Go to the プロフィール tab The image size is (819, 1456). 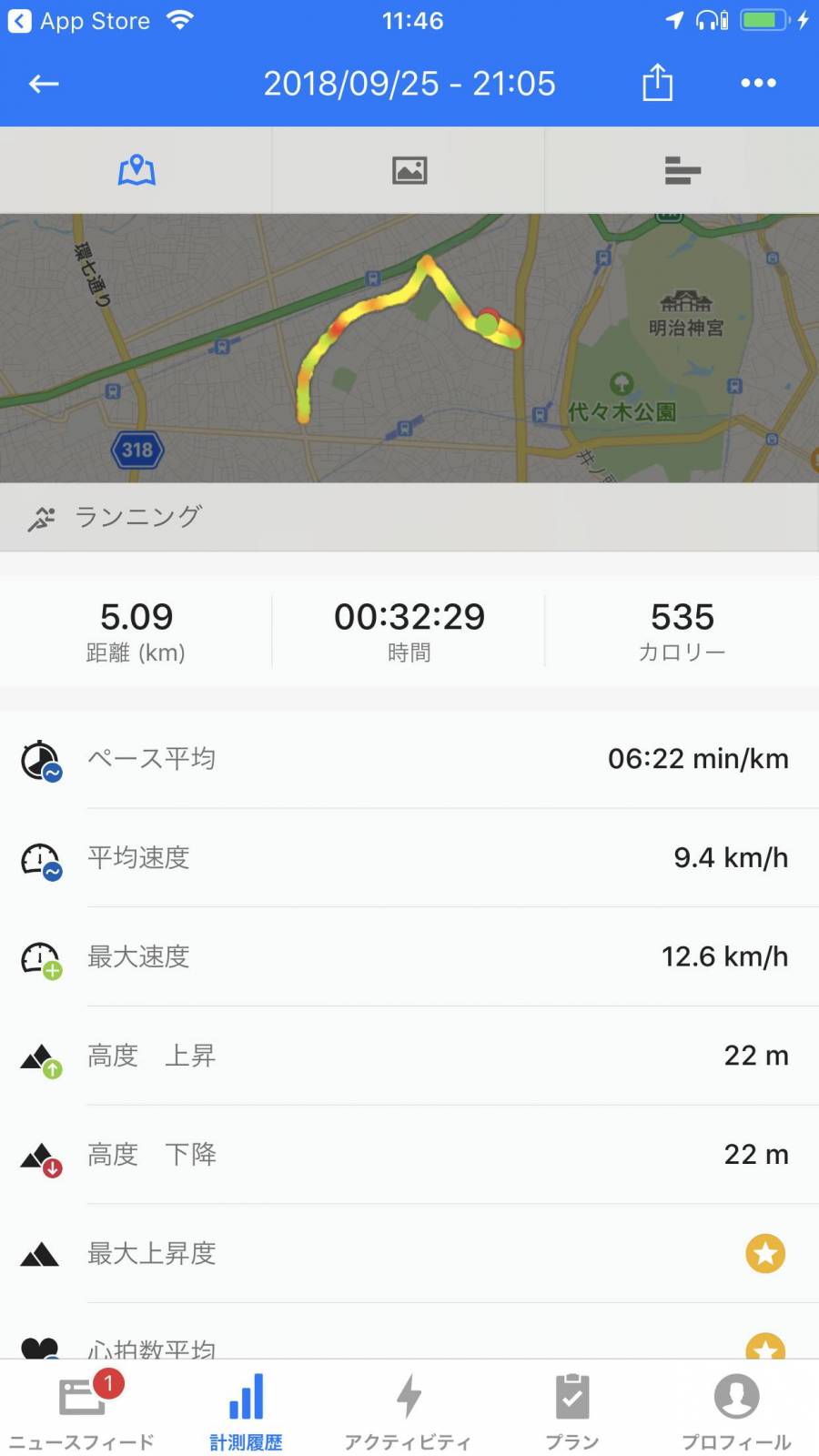coord(736,1411)
